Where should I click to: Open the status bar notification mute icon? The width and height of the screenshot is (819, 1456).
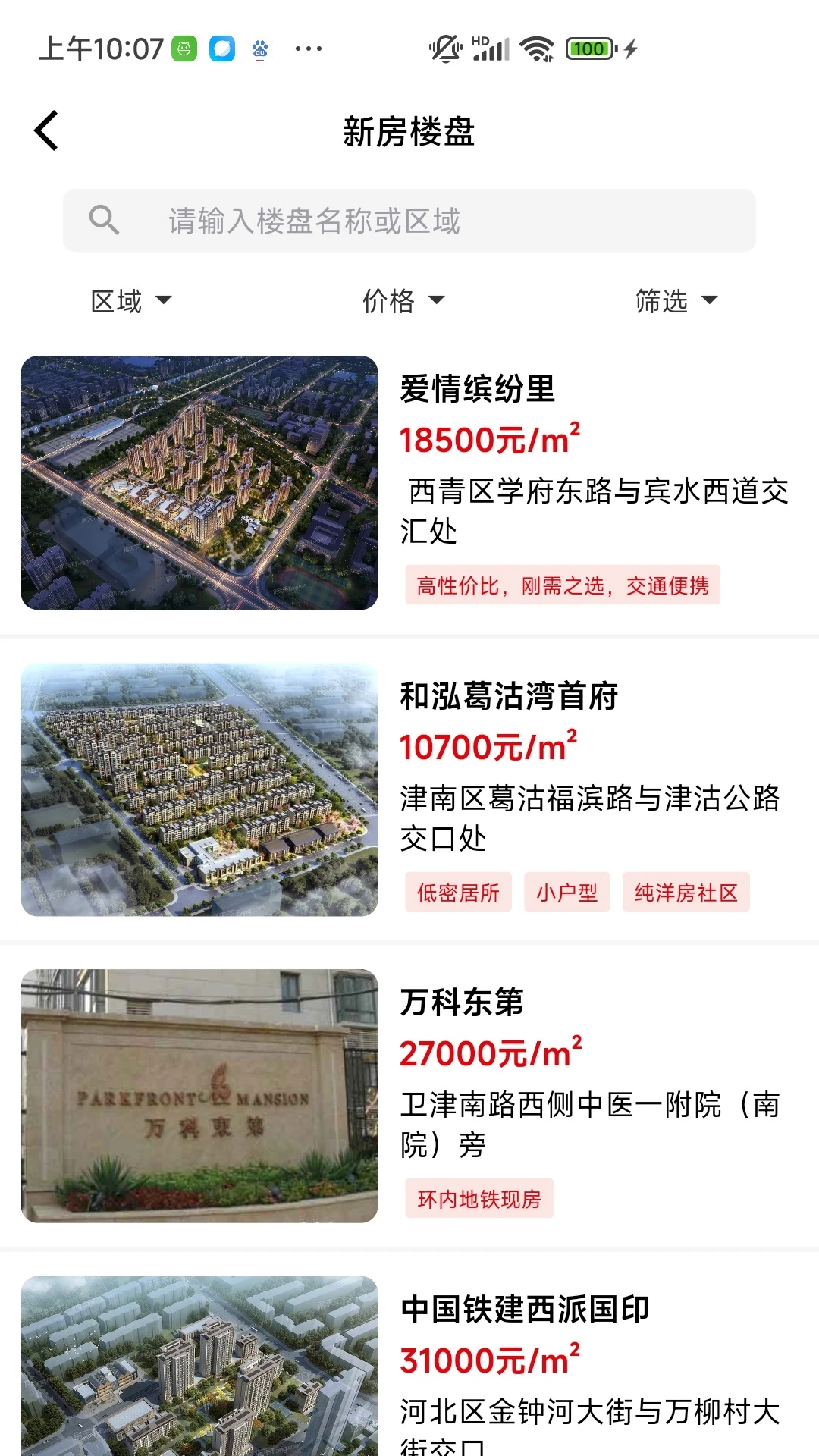(446, 48)
